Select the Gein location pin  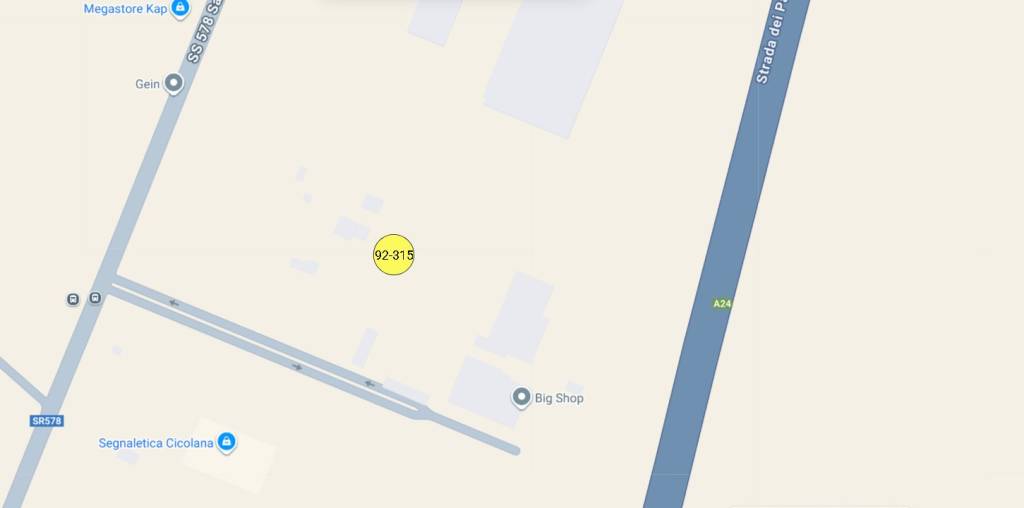click(x=174, y=83)
